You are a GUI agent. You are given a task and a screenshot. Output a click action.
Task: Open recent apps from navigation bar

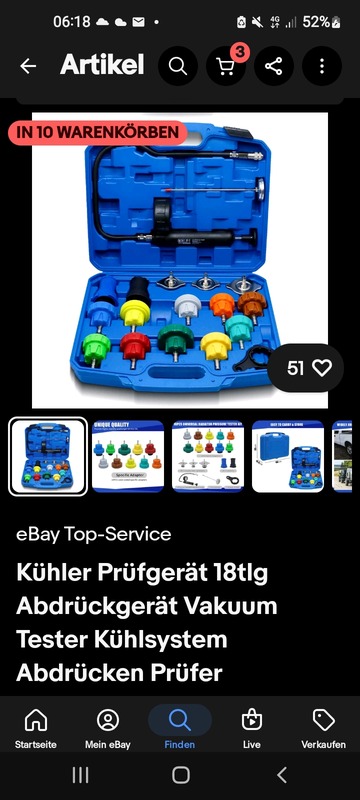coord(80,775)
